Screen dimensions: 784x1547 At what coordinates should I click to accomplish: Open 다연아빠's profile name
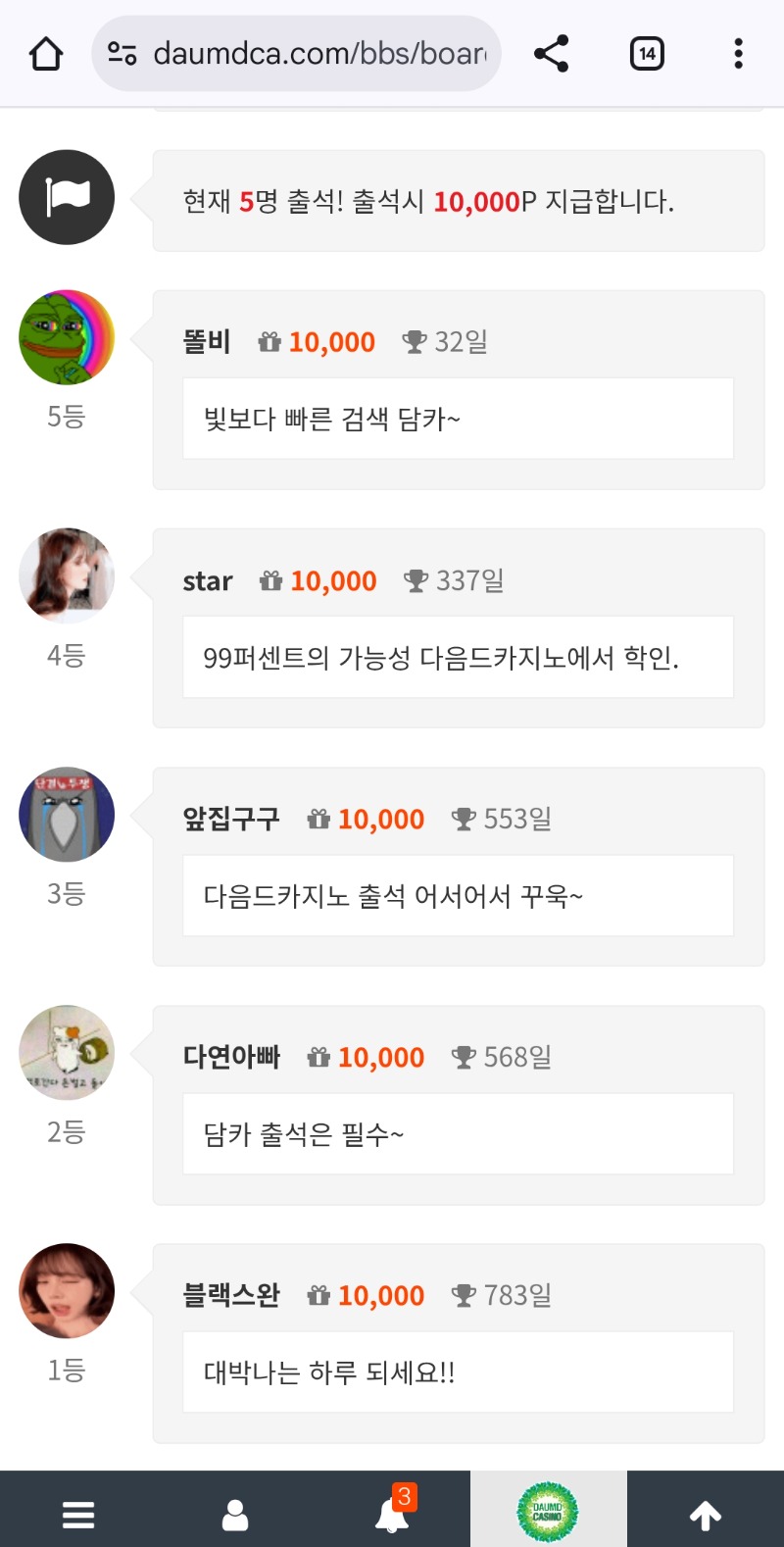tap(231, 1058)
